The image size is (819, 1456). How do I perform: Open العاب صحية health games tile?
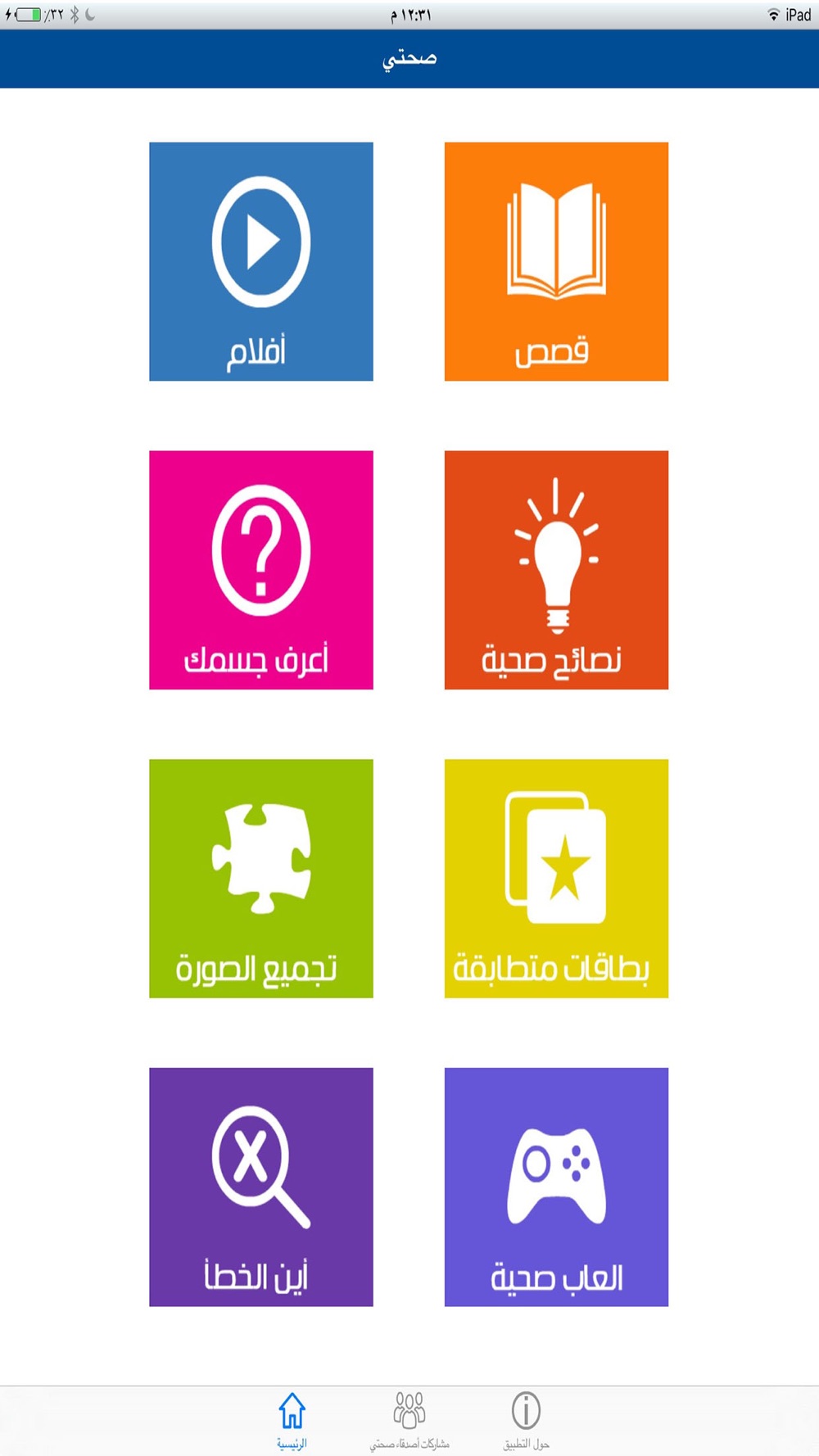[x=556, y=1187]
